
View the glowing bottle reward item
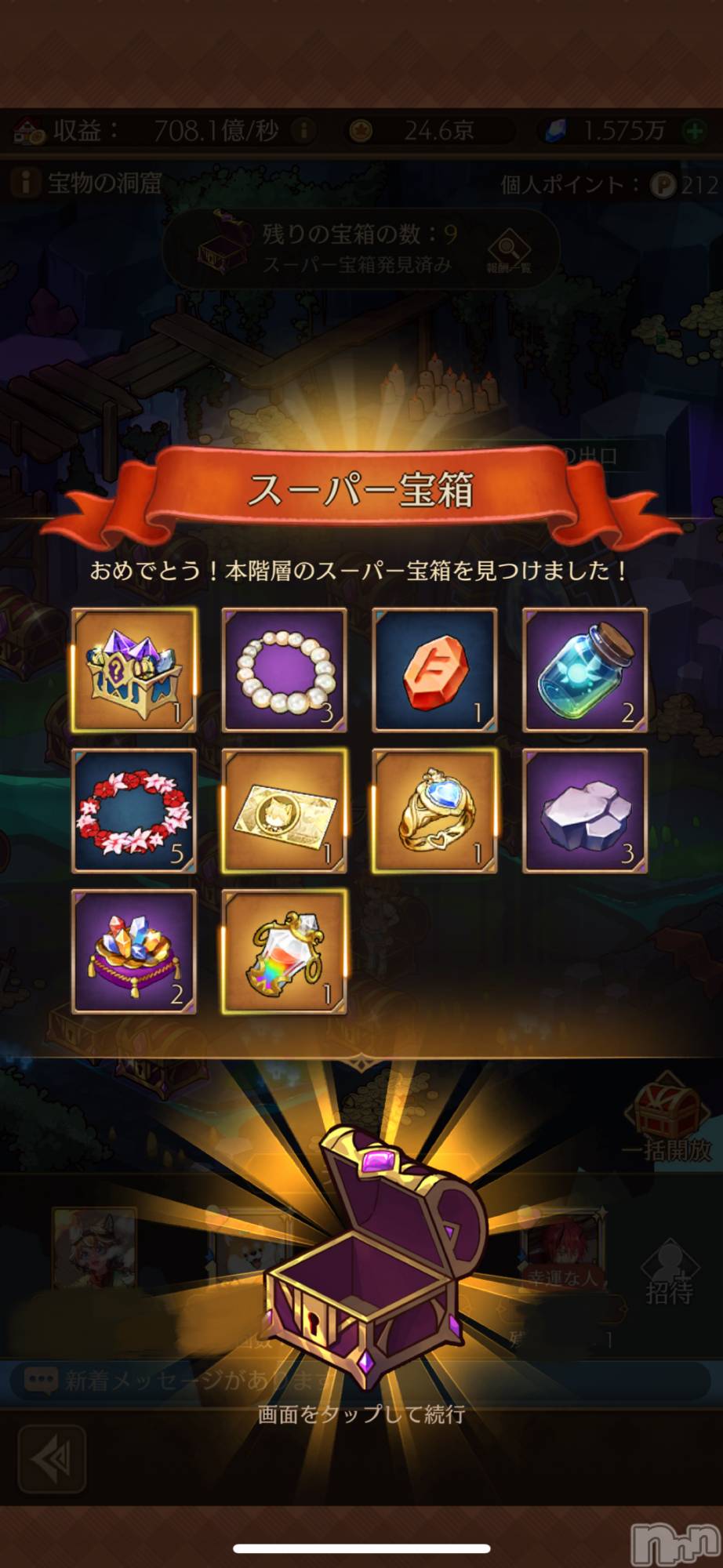(x=585, y=670)
